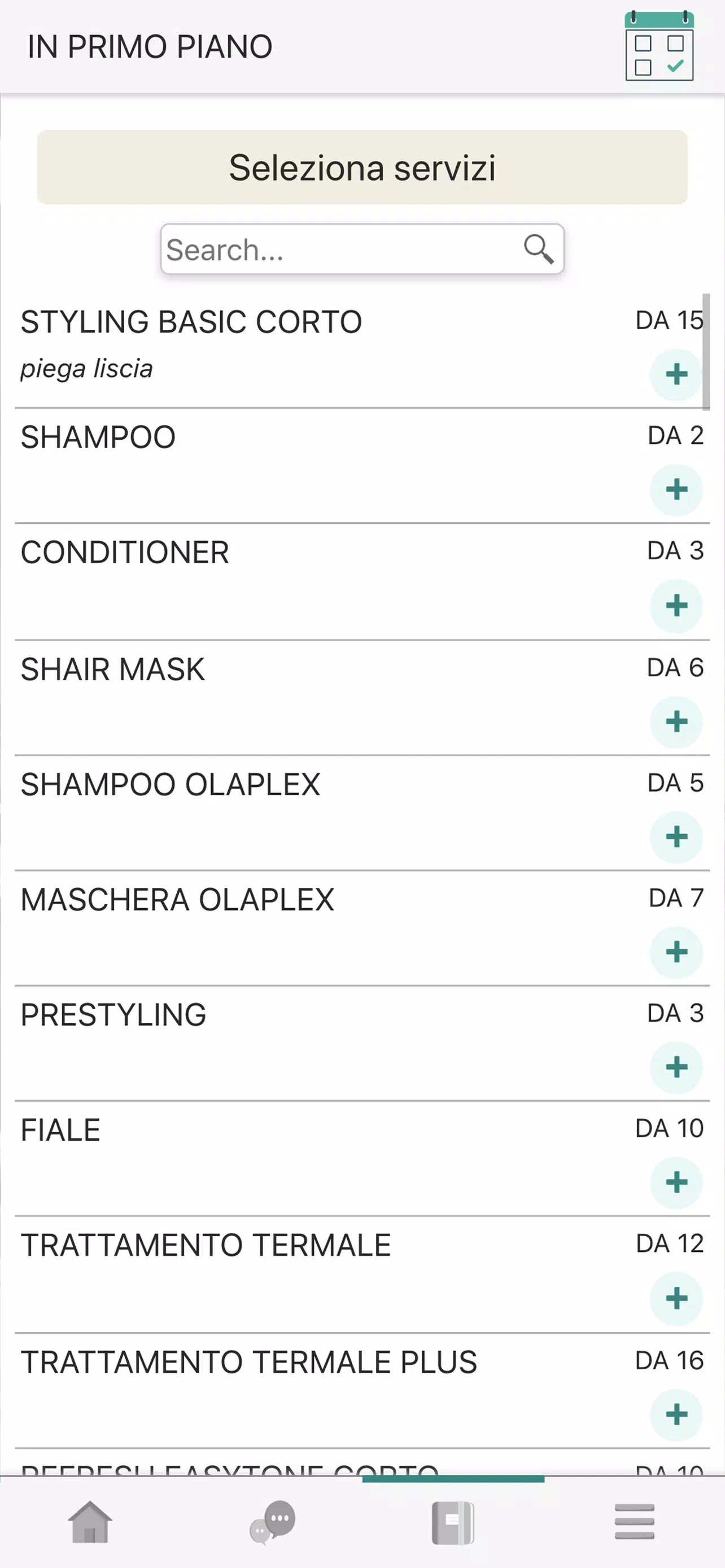This screenshot has width=725, height=1568.
Task: Open the chat bubbles tab
Action: coord(272,1522)
